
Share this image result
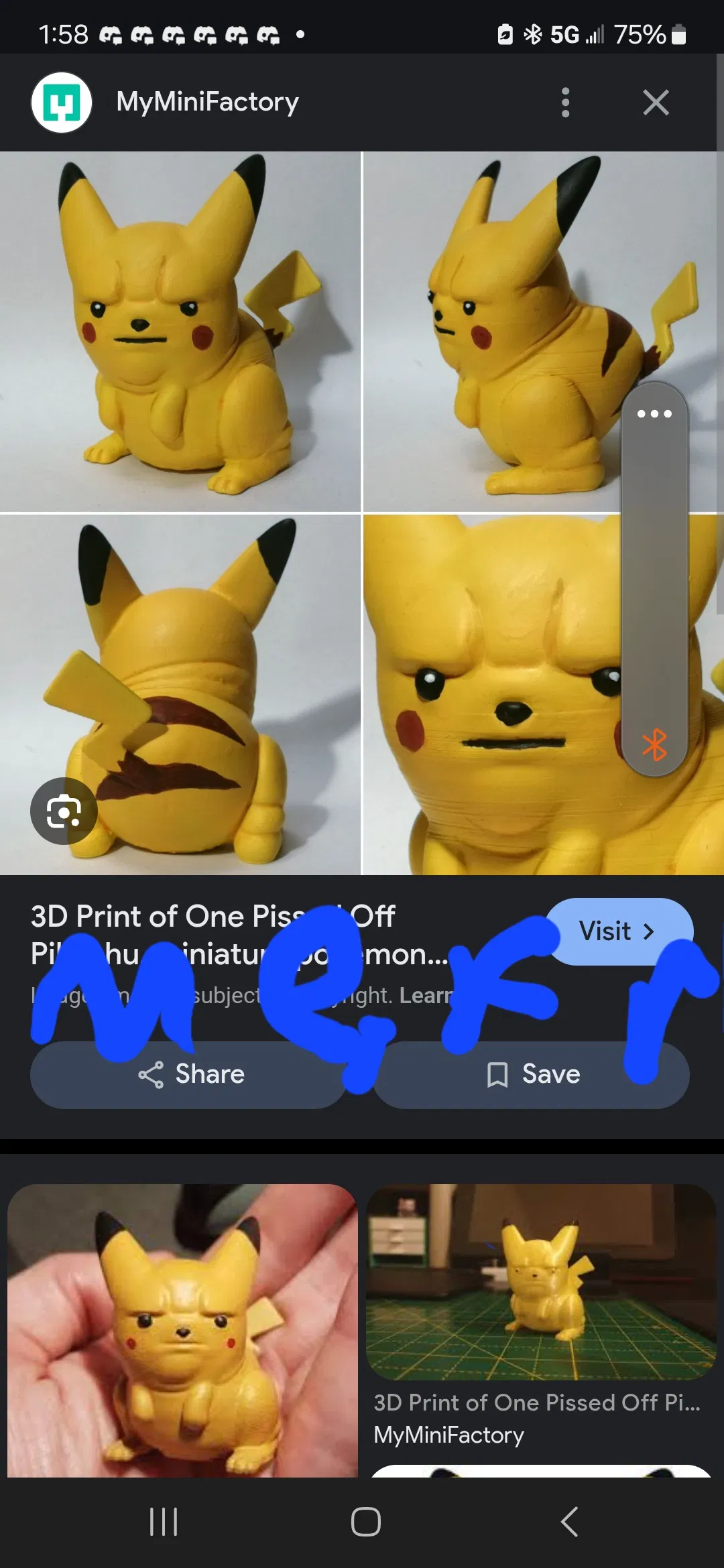[x=191, y=1074]
